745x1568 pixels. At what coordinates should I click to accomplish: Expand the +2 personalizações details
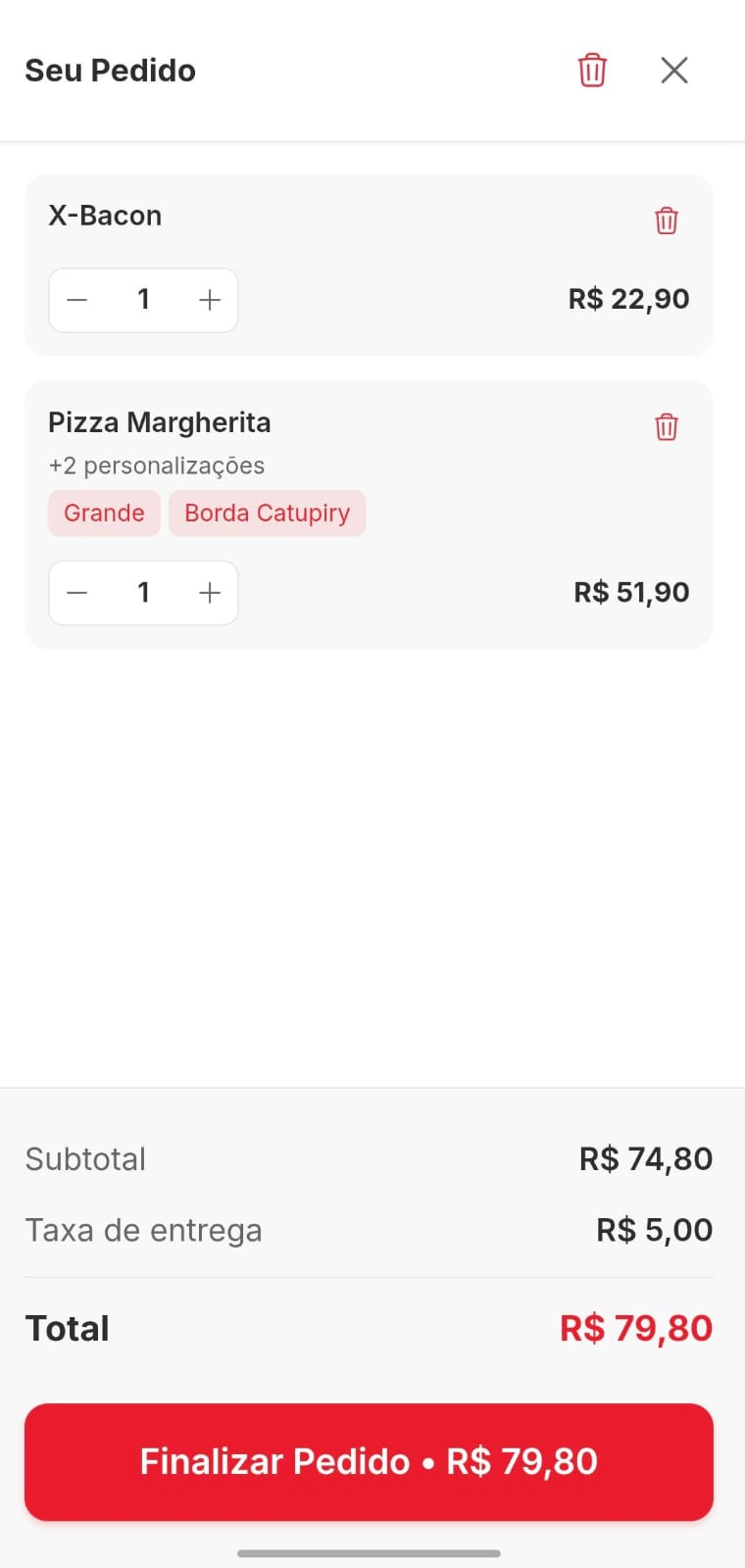[x=156, y=465]
